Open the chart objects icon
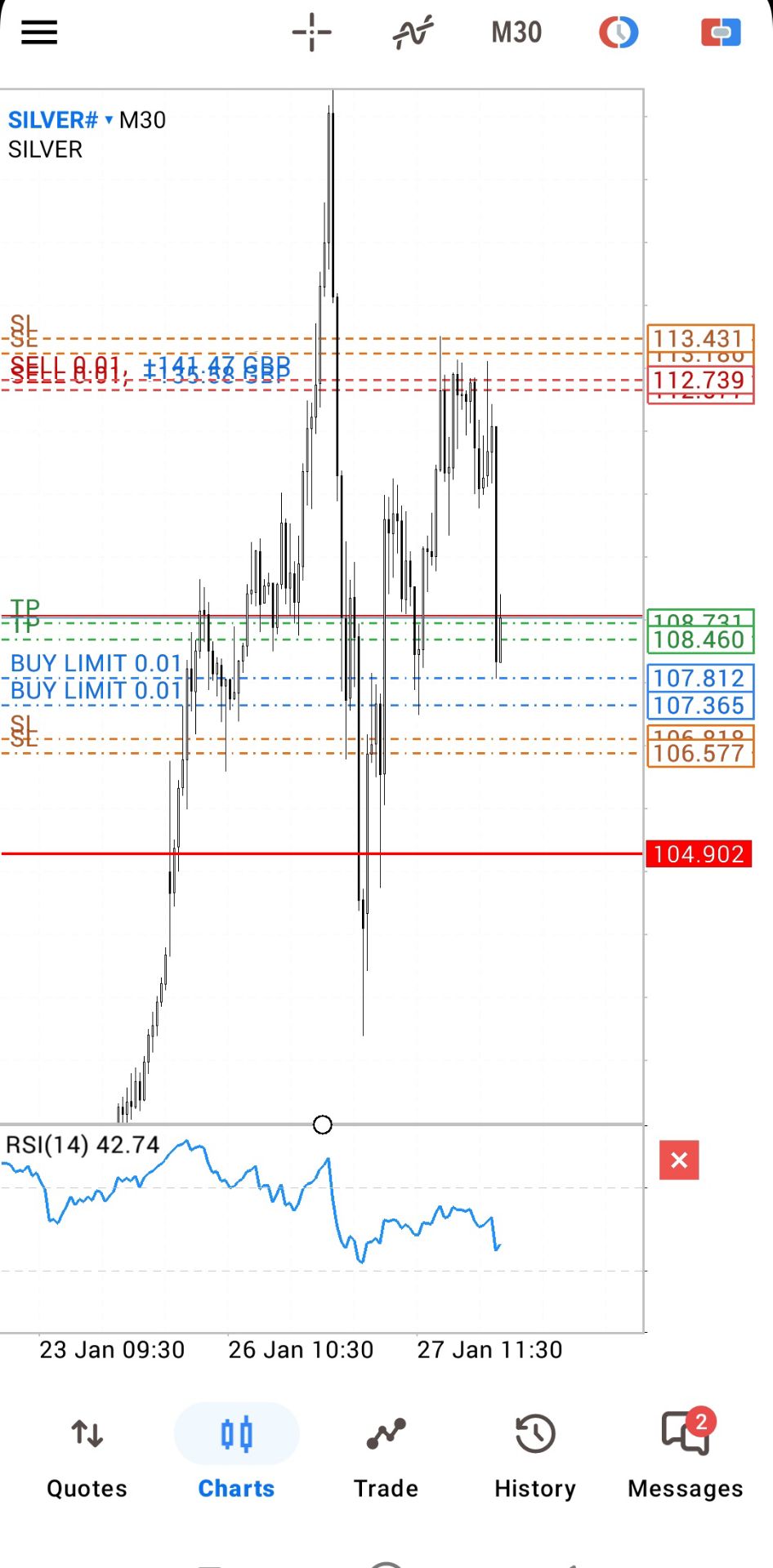 pyautogui.click(x=619, y=33)
